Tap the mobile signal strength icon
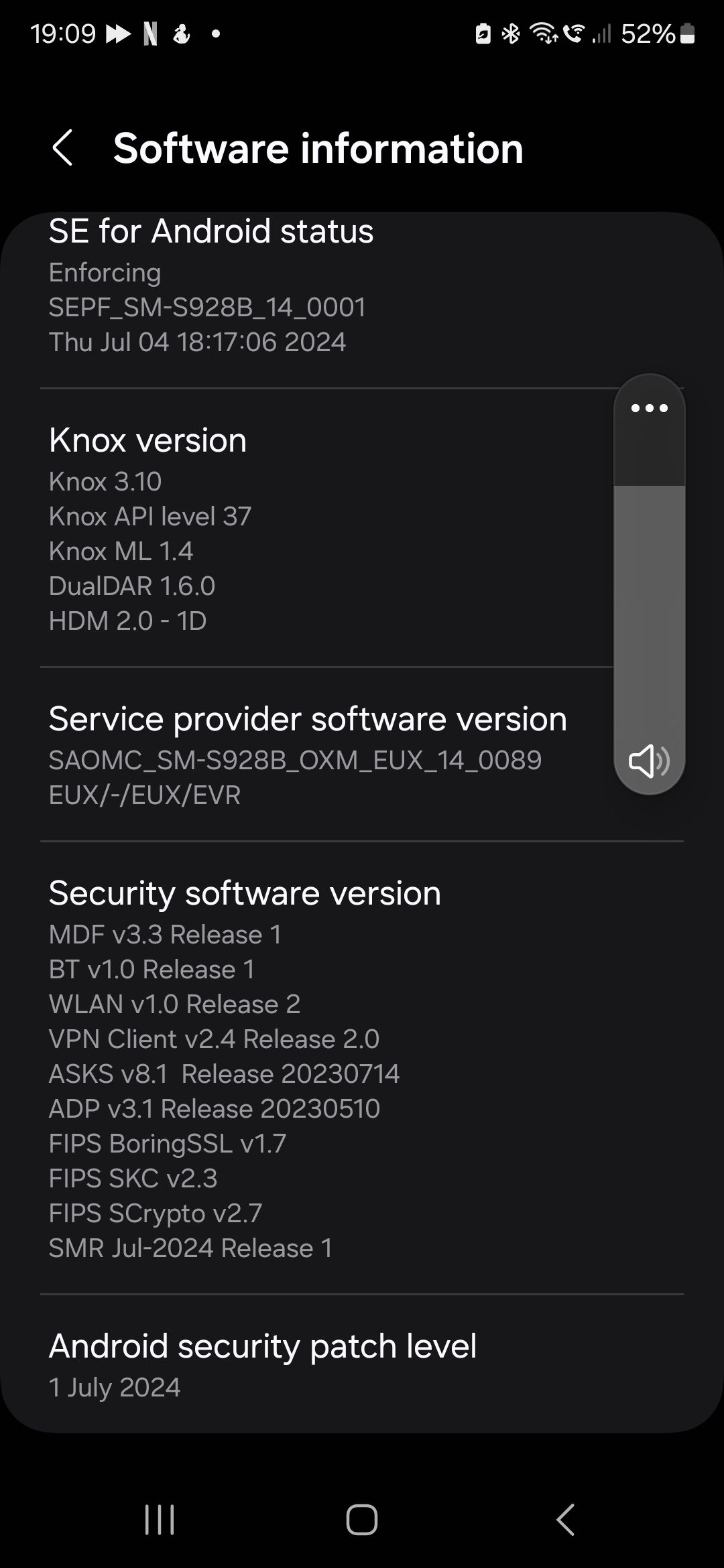 pyautogui.click(x=601, y=34)
